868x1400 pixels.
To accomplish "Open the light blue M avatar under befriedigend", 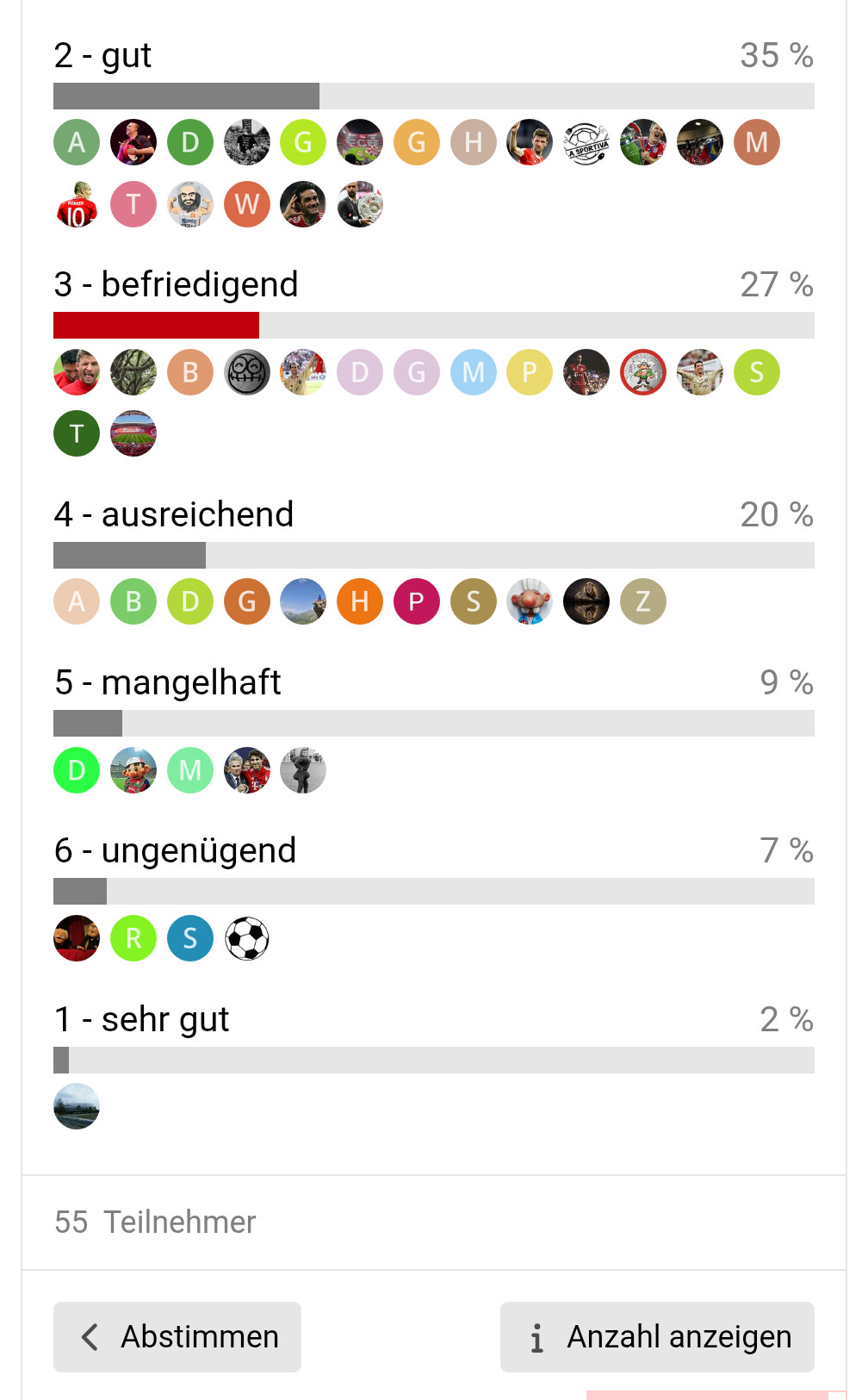I will click(474, 372).
